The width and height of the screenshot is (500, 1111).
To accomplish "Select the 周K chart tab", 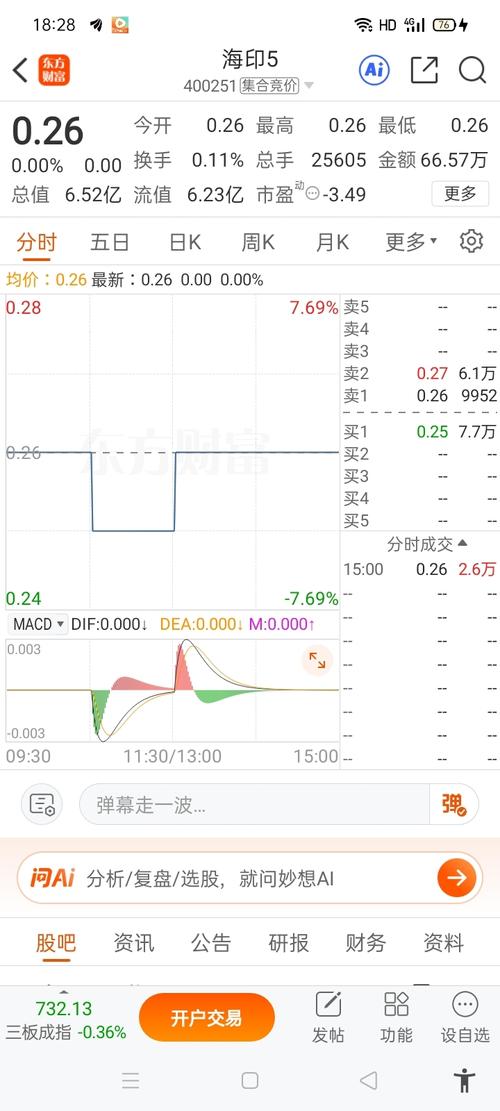I will (x=258, y=242).
